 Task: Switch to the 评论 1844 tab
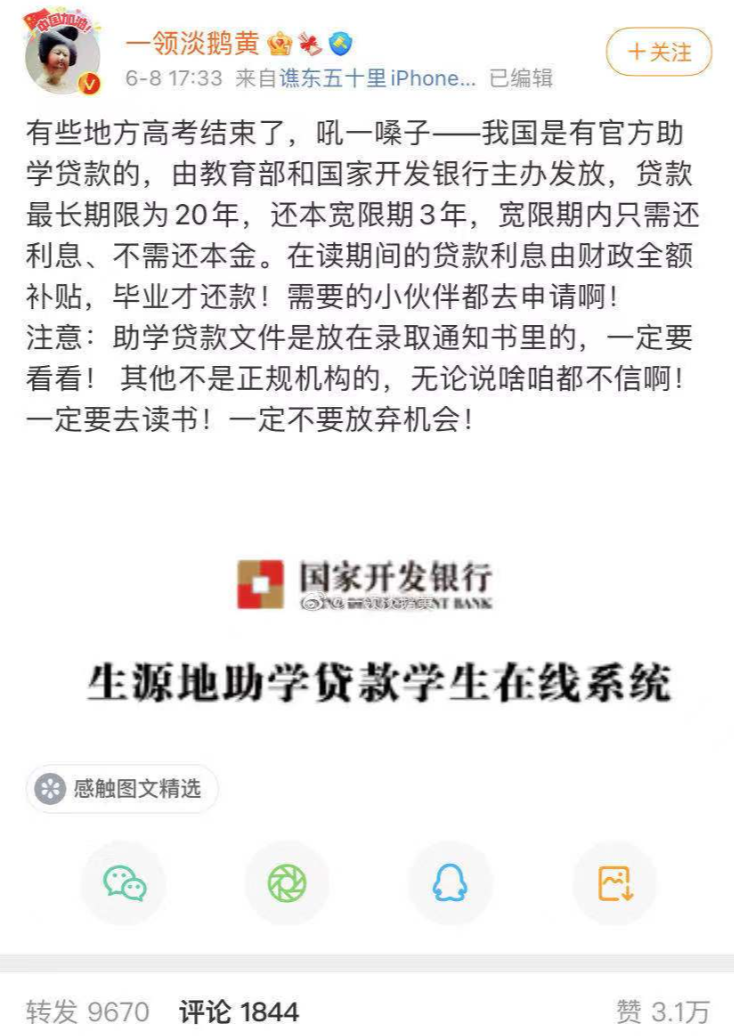tap(238, 1011)
